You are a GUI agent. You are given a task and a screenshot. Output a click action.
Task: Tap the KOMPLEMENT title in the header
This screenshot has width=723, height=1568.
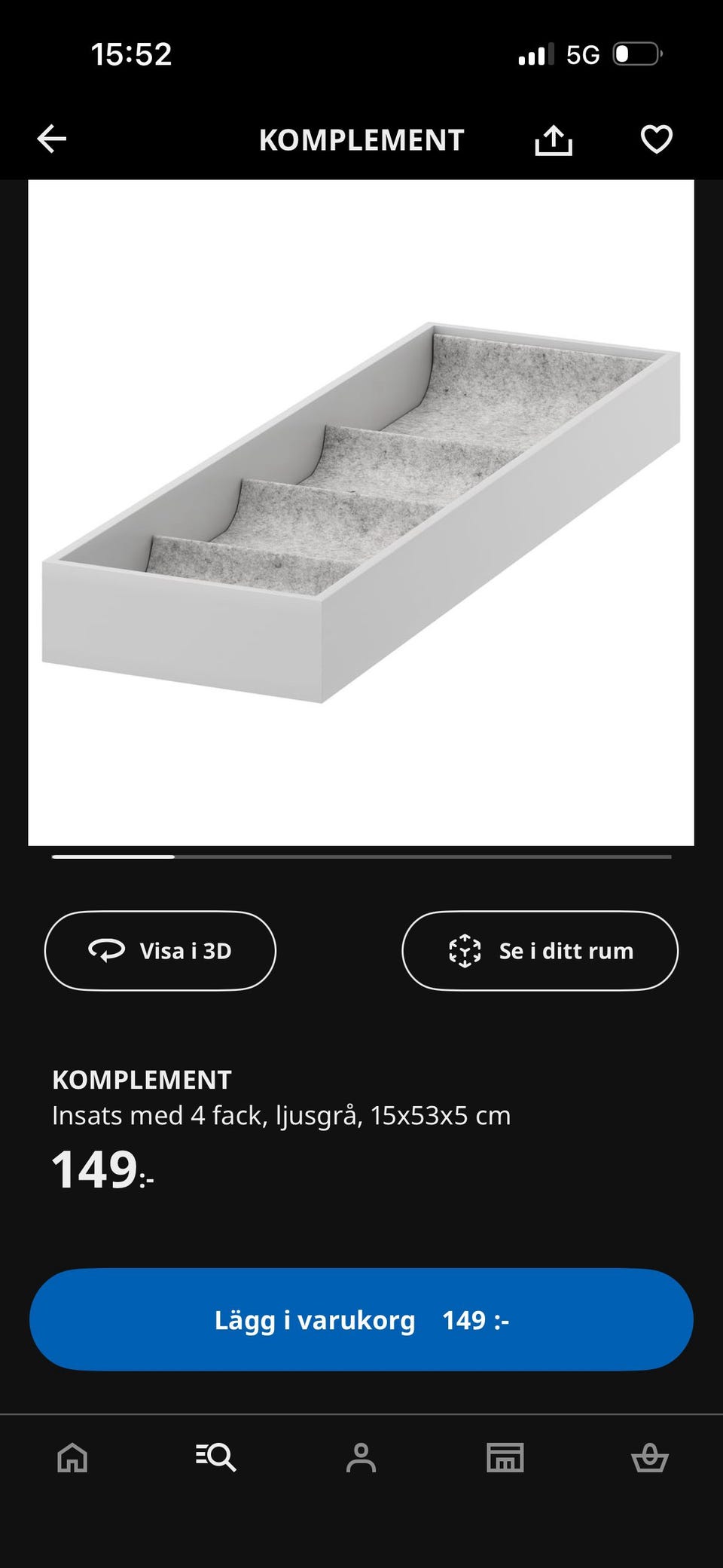pyautogui.click(x=361, y=140)
